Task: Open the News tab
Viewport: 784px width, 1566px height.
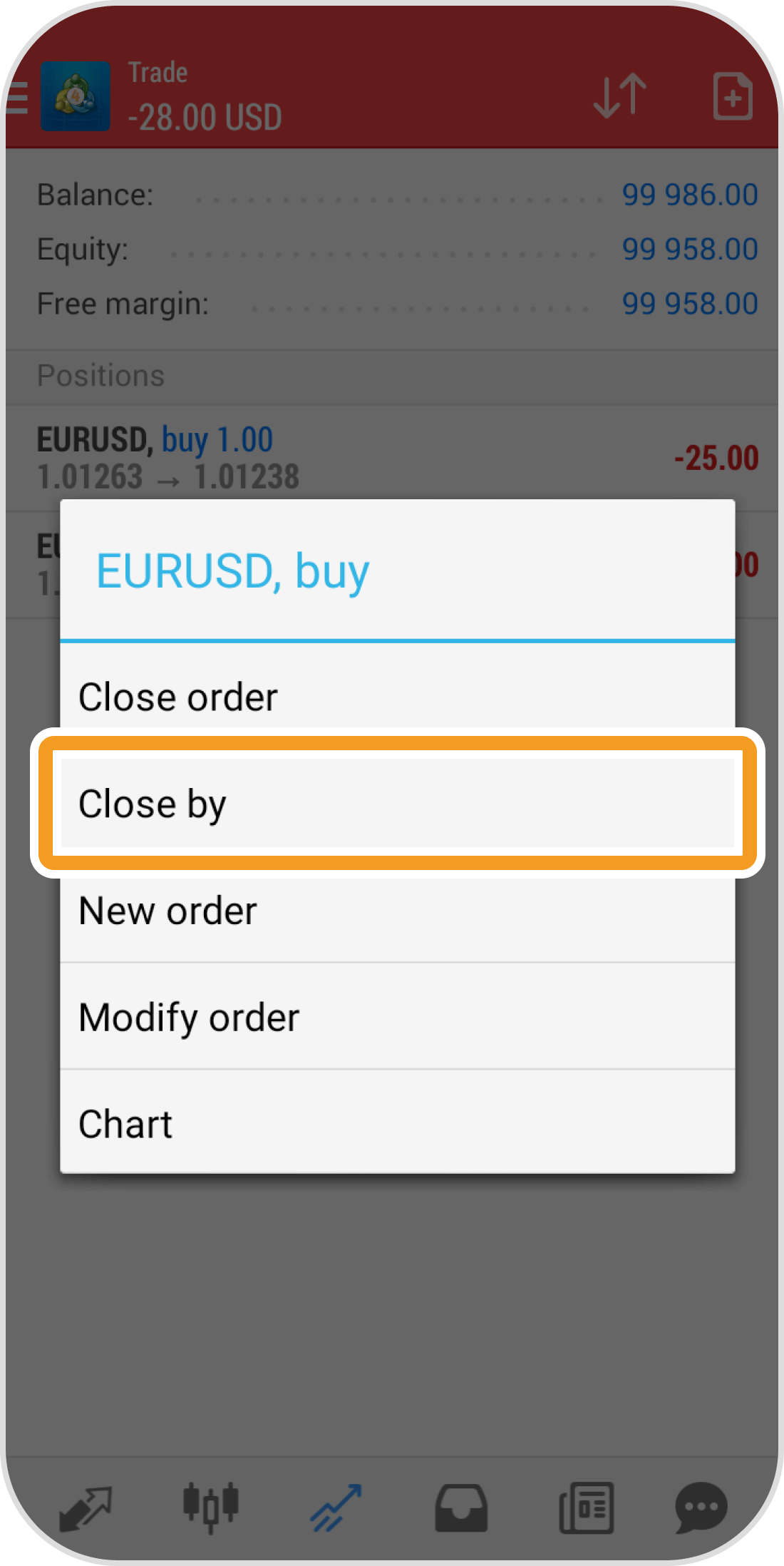Action: [586, 1508]
